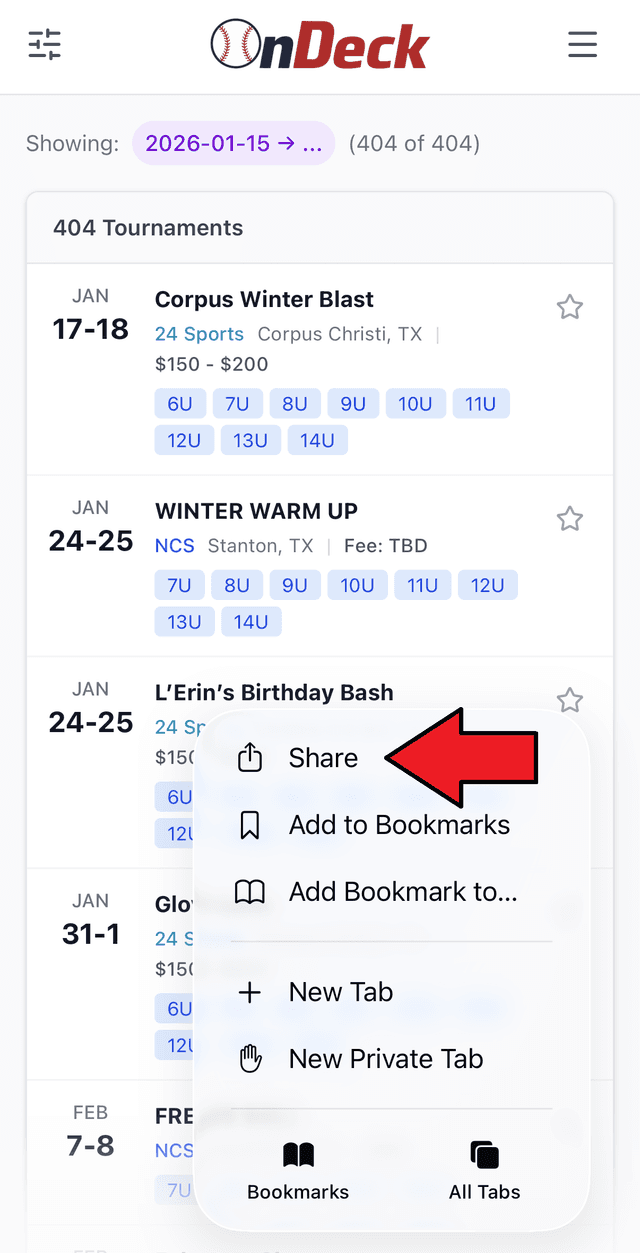Open Bookmarks from the menu
Image resolution: width=640 pixels, height=1253 pixels.
pos(298,1172)
